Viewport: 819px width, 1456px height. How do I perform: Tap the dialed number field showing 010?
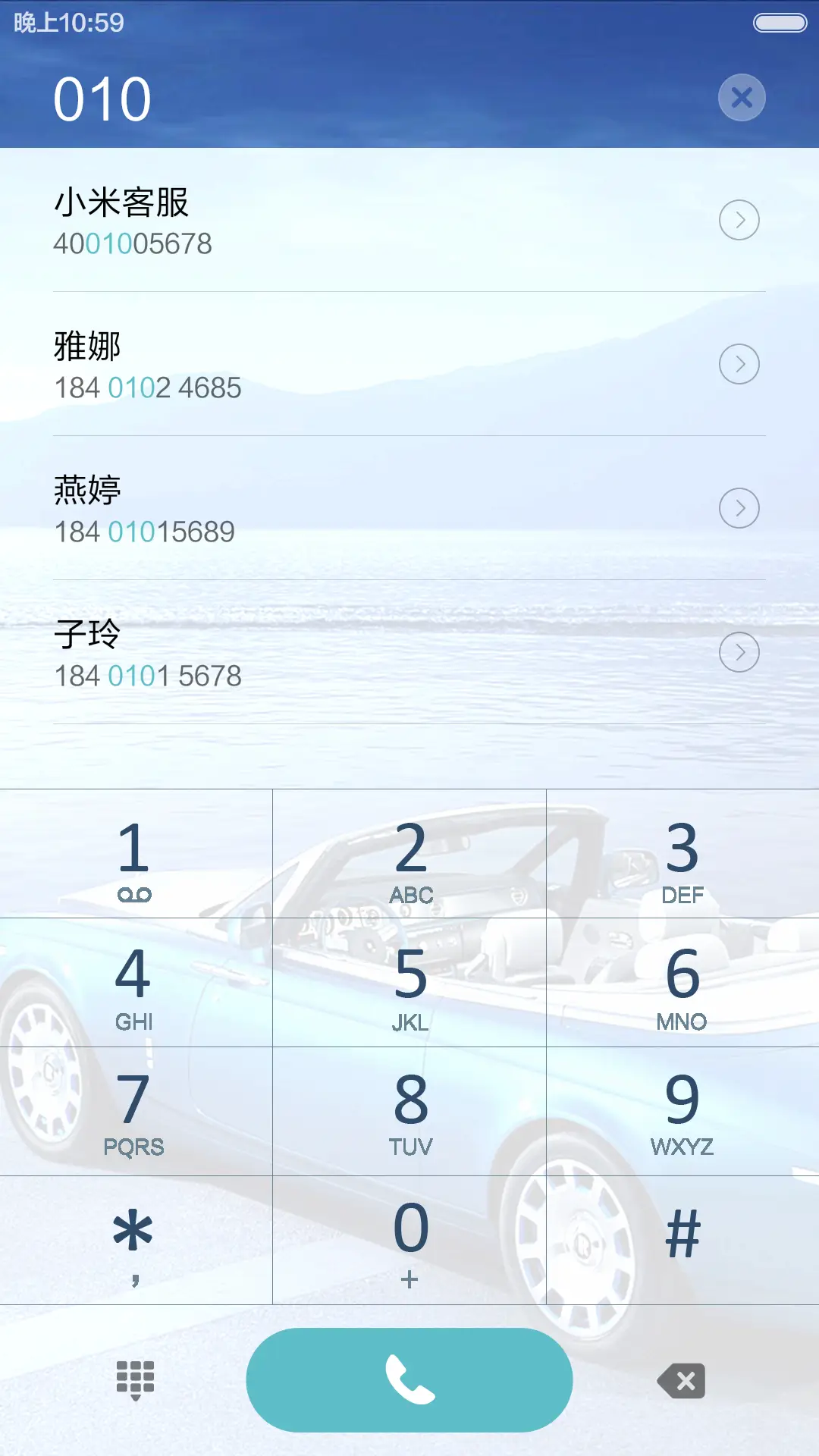pyautogui.click(x=102, y=97)
